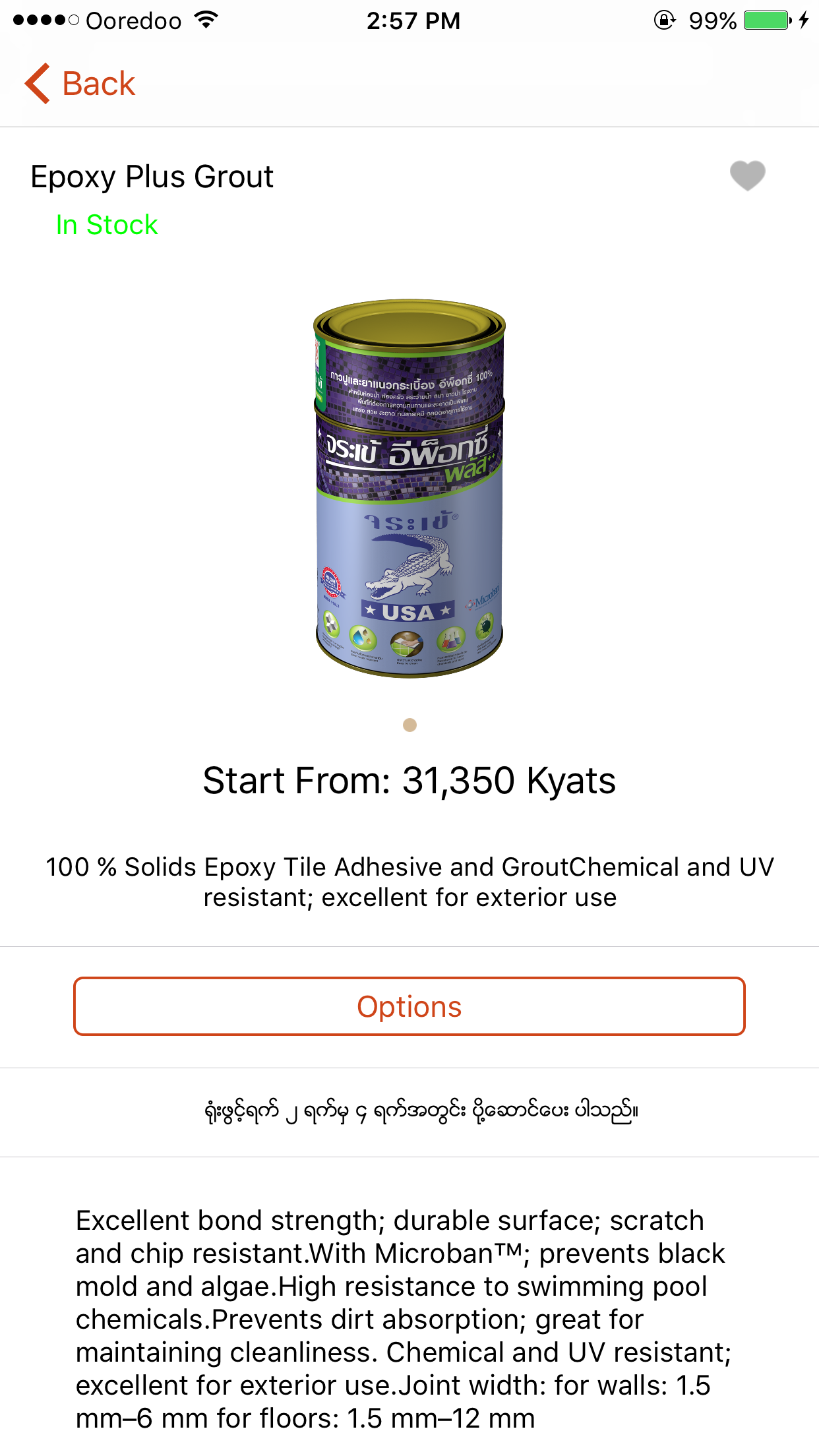Select the Epoxy Plus Grout title

pyautogui.click(x=151, y=176)
